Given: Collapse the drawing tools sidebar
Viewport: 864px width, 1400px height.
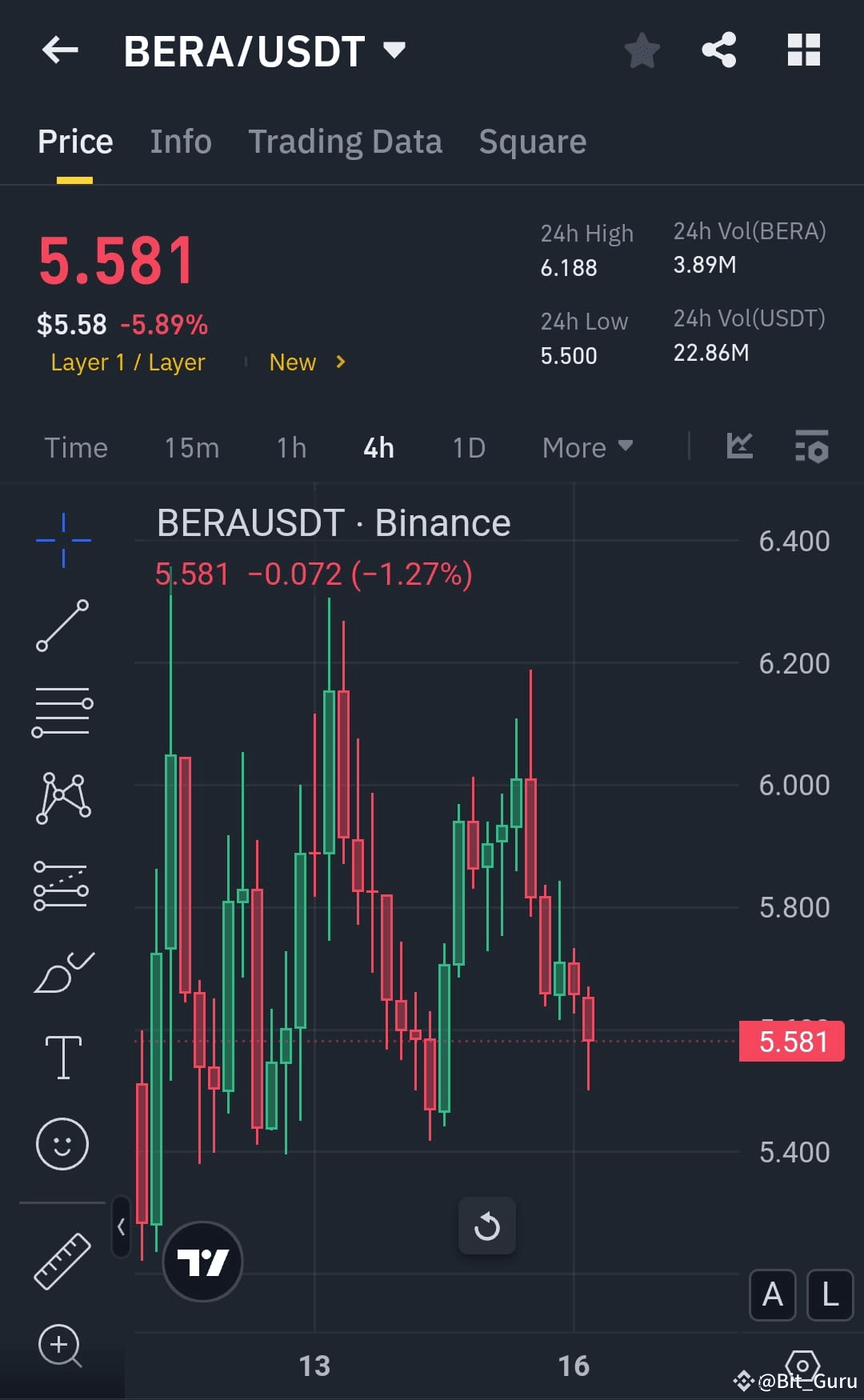Looking at the screenshot, I should [x=122, y=1228].
